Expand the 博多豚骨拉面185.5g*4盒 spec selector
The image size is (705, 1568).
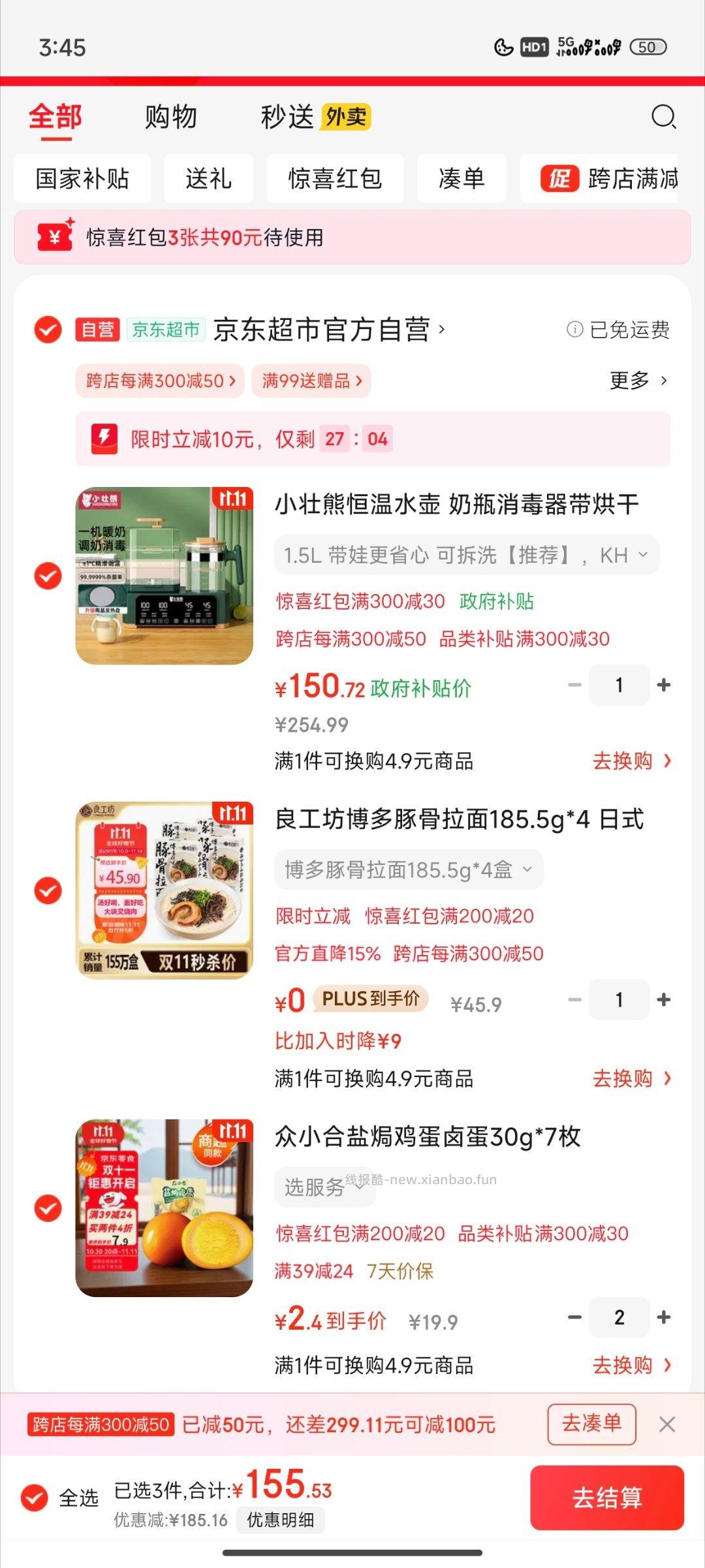[x=407, y=869]
